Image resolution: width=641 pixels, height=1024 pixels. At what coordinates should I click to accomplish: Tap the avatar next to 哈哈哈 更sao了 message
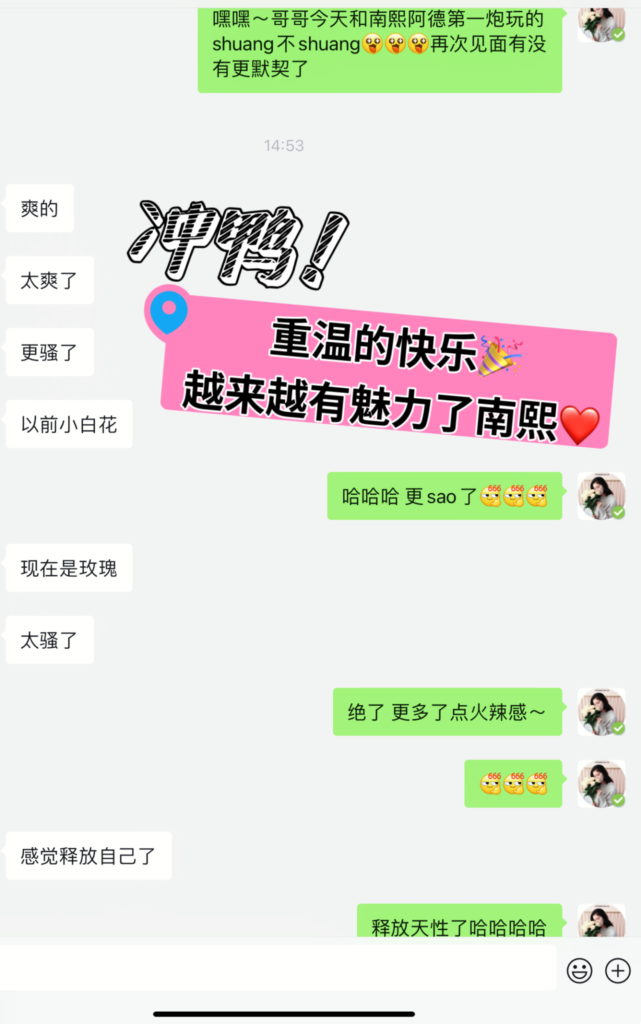pos(601,496)
